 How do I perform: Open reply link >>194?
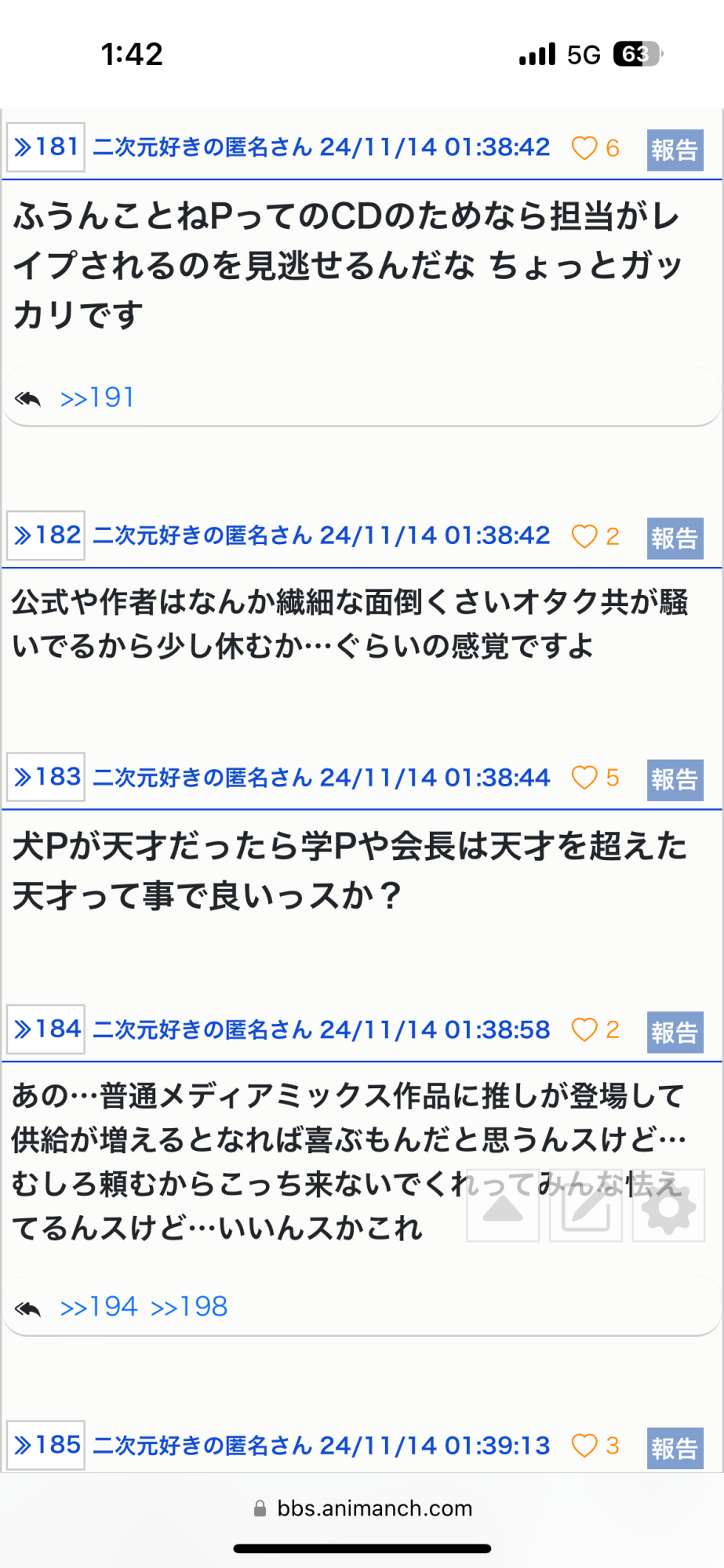coord(99,1307)
